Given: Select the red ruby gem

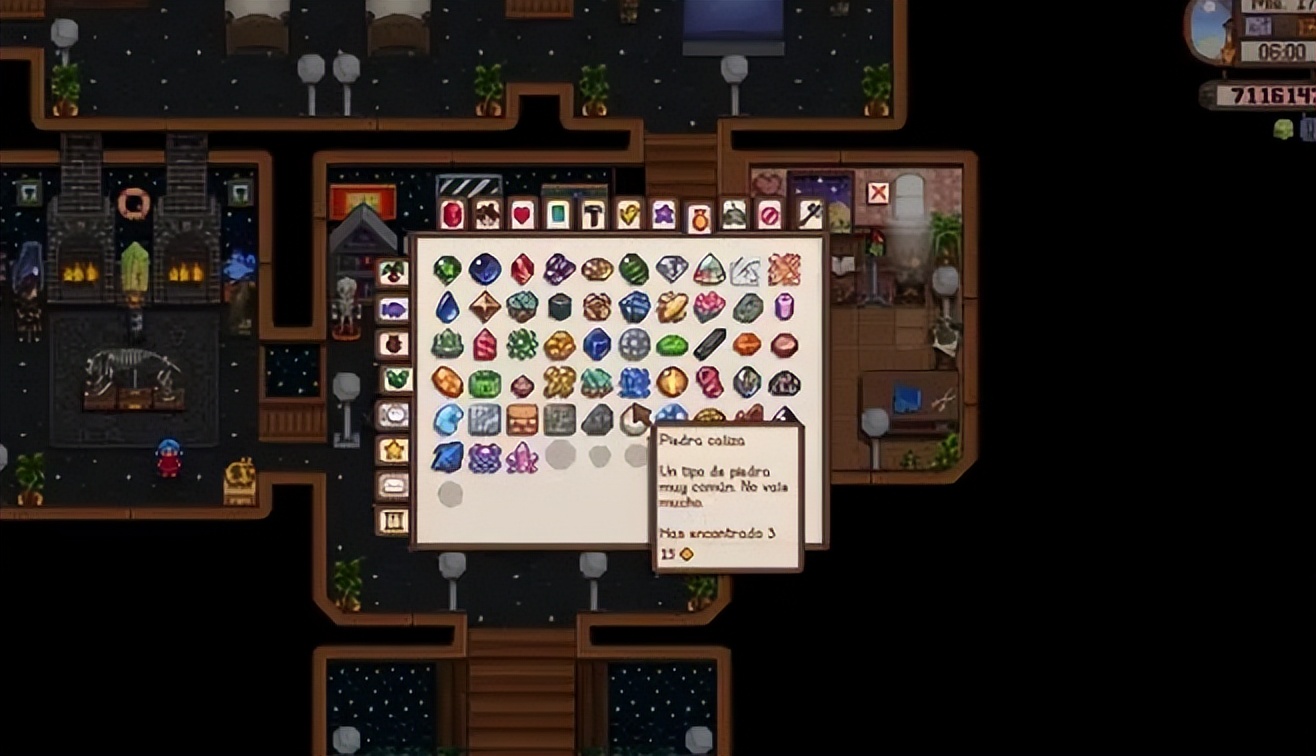Looking at the screenshot, I should [x=522, y=269].
